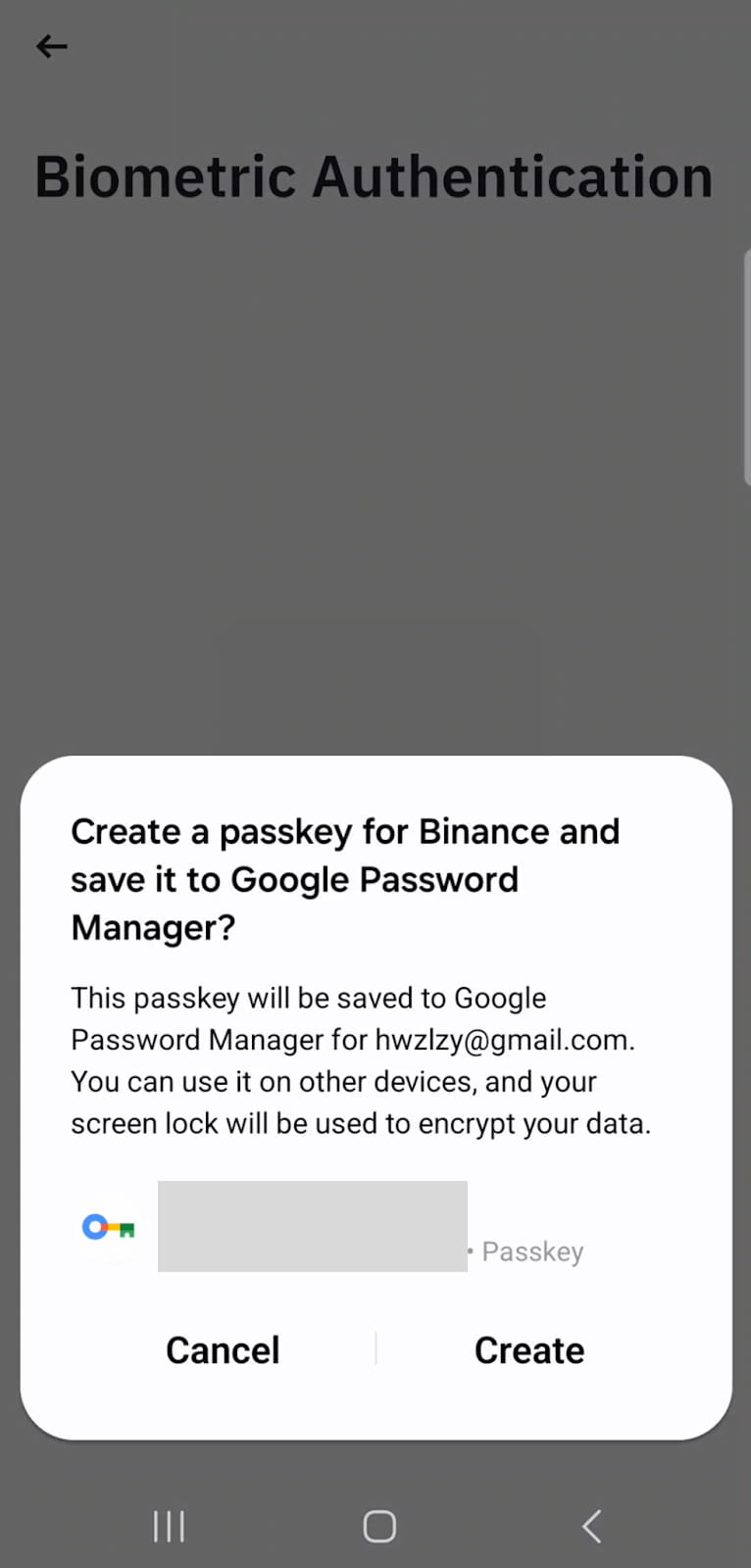Open recent apps from the navigation bar
Screen dimensions: 751x1568
click(x=169, y=1526)
